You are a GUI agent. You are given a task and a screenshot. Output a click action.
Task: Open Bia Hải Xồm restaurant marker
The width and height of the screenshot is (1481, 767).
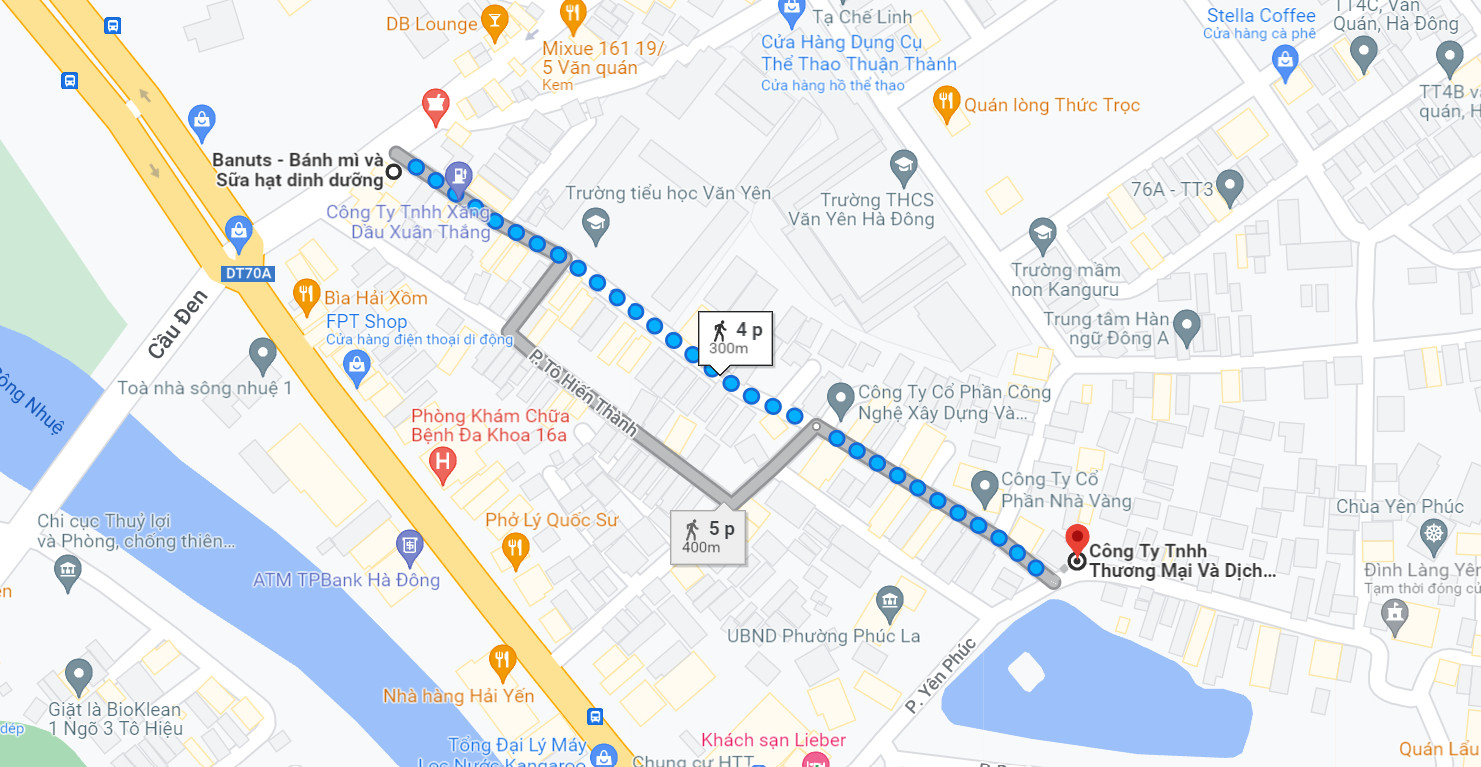pyautogui.click(x=306, y=293)
